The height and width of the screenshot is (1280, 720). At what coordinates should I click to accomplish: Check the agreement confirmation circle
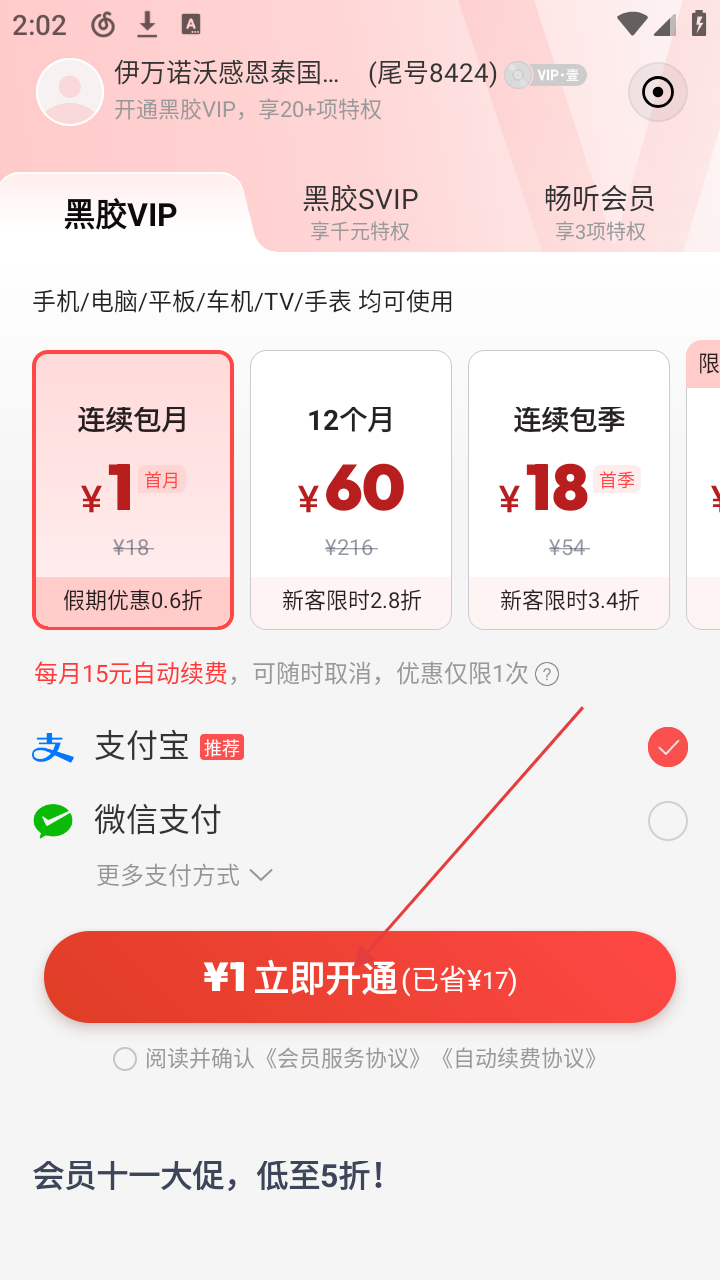(125, 1059)
